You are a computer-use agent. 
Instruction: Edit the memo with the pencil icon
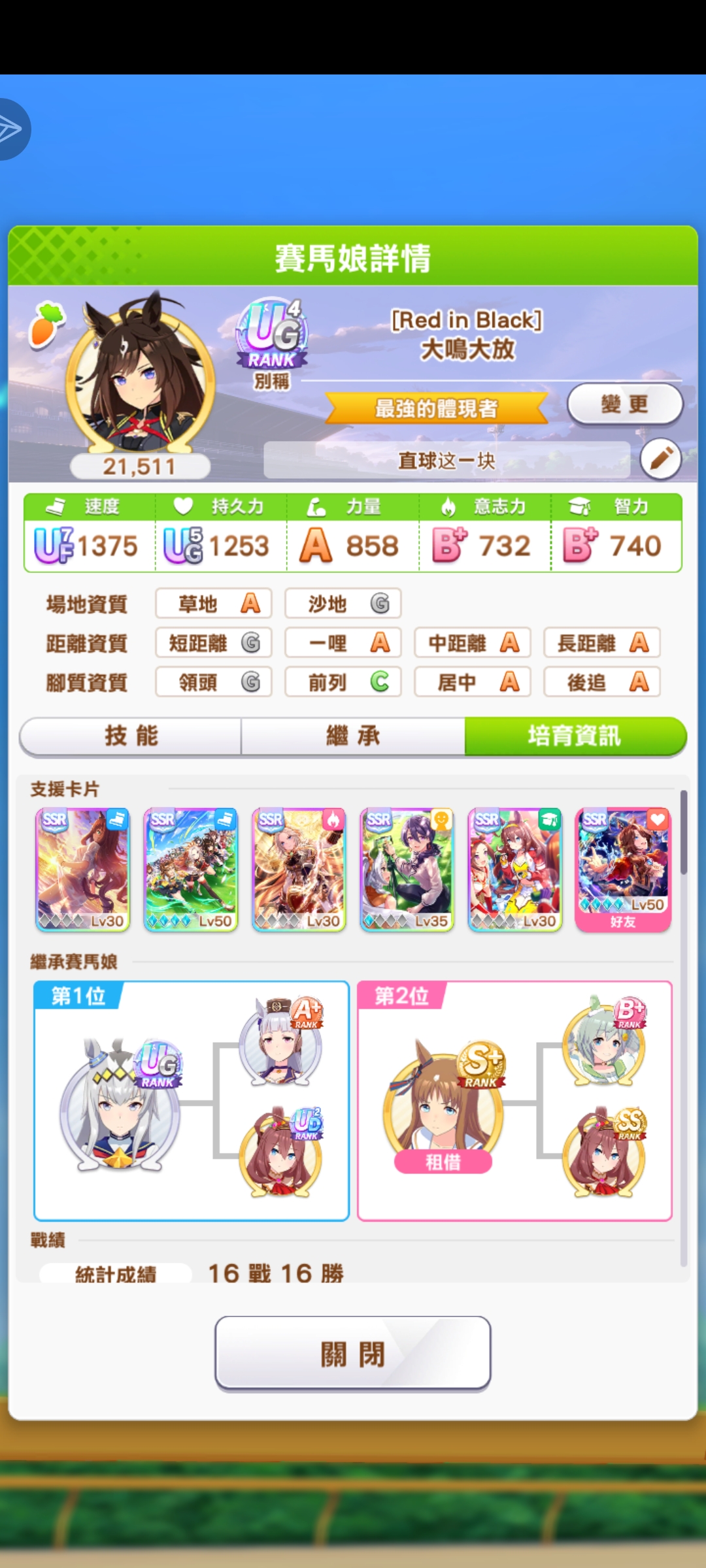pyautogui.click(x=660, y=459)
